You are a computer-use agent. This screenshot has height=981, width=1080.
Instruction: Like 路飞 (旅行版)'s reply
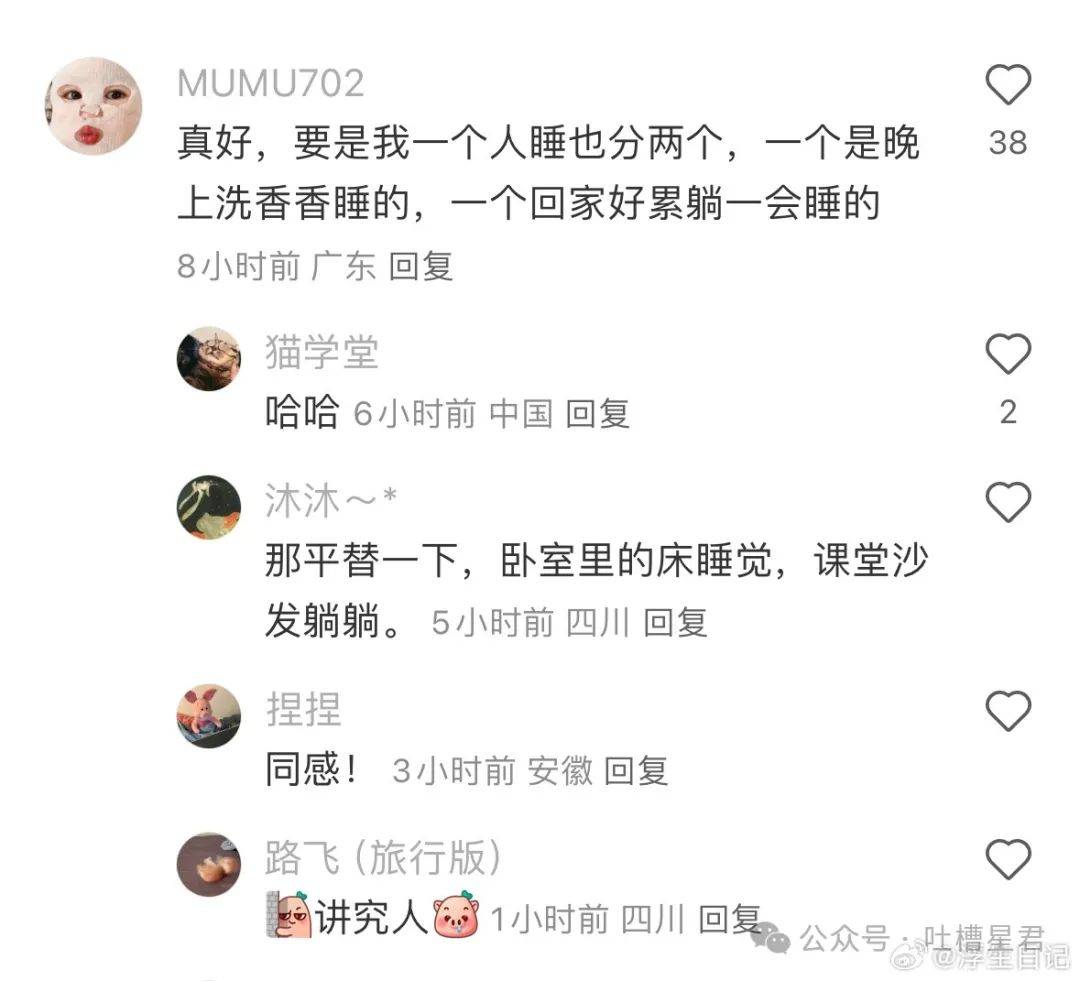1008,859
